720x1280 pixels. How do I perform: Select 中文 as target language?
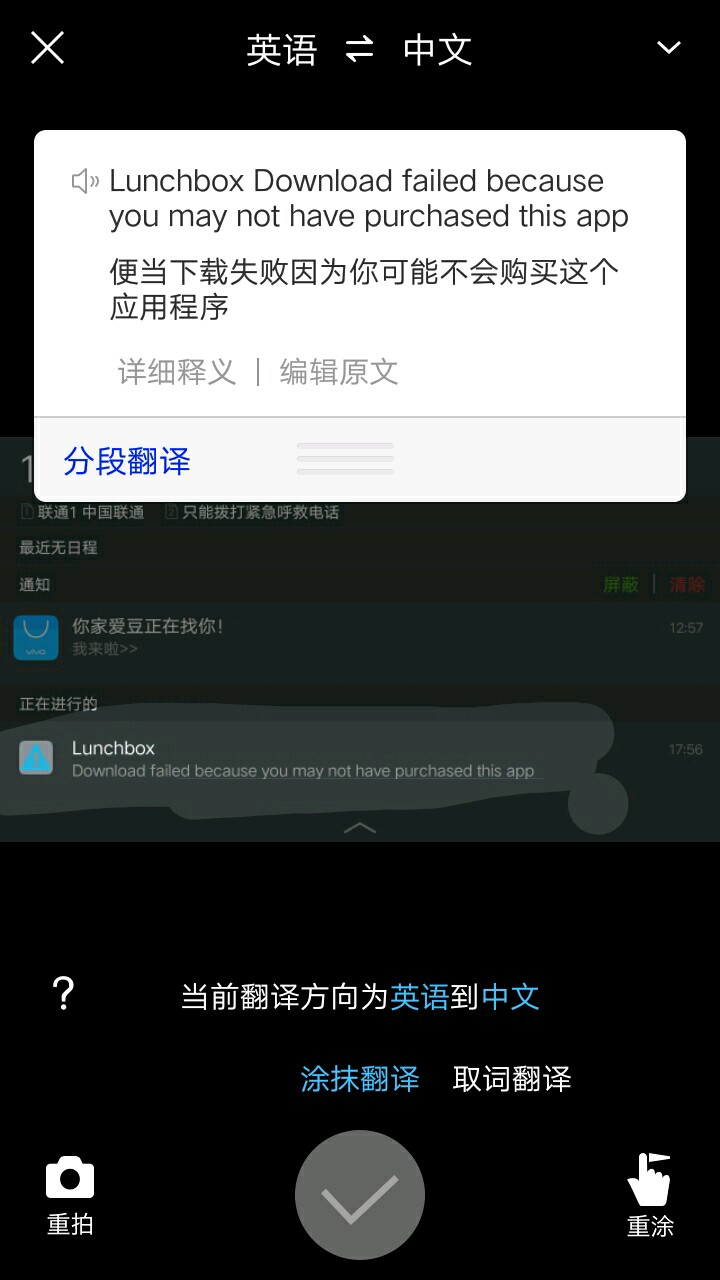click(x=437, y=50)
